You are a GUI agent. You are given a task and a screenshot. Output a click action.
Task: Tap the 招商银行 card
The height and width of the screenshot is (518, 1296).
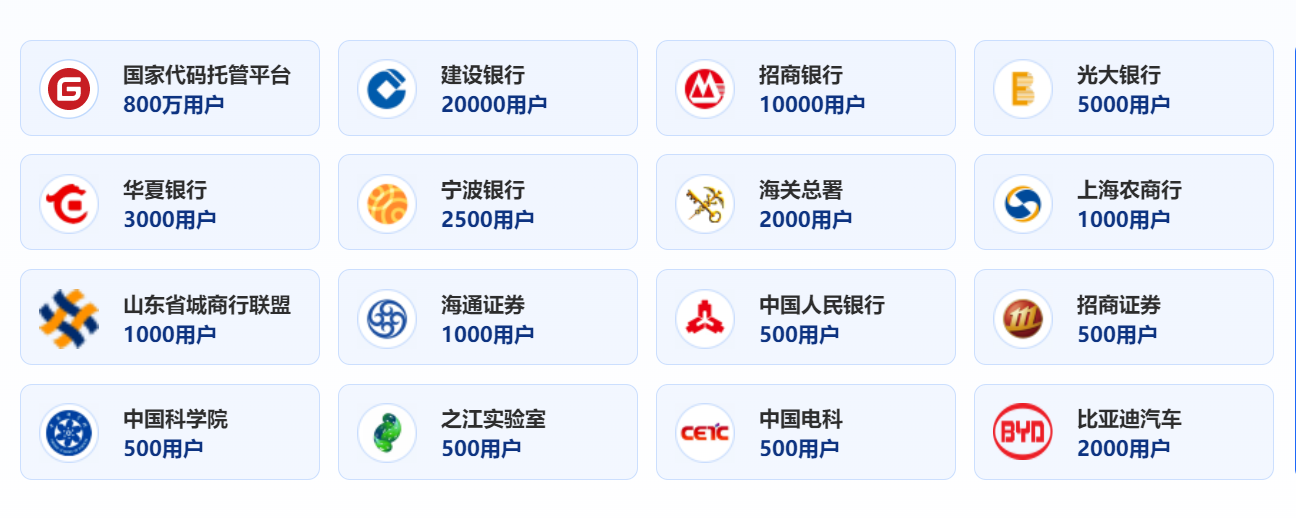pos(806,88)
